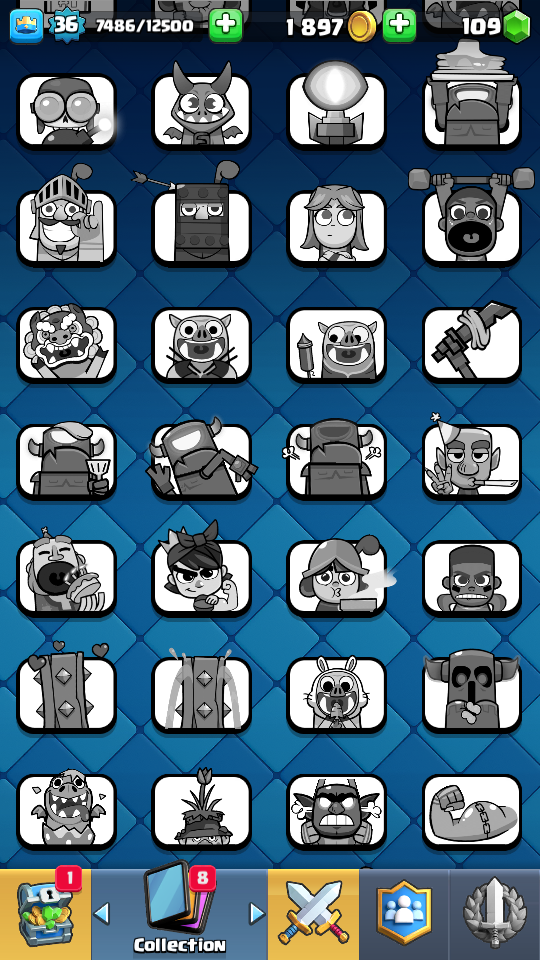Pick the hog with firework emote

[x=337, y=344]
